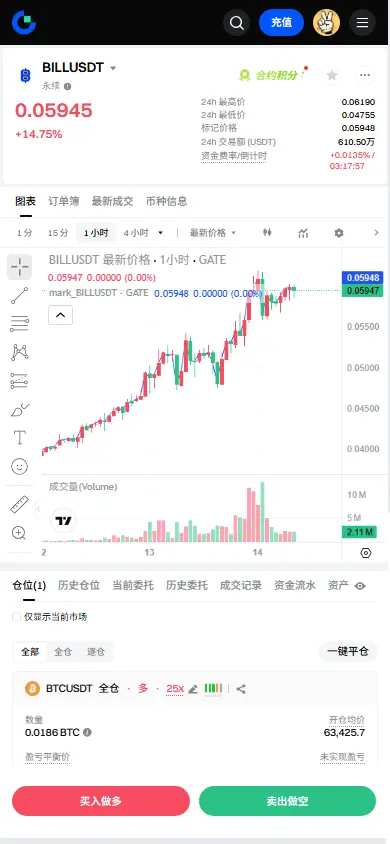
Task: Tap 买入做多 buy long button
Action: (101, 801)
